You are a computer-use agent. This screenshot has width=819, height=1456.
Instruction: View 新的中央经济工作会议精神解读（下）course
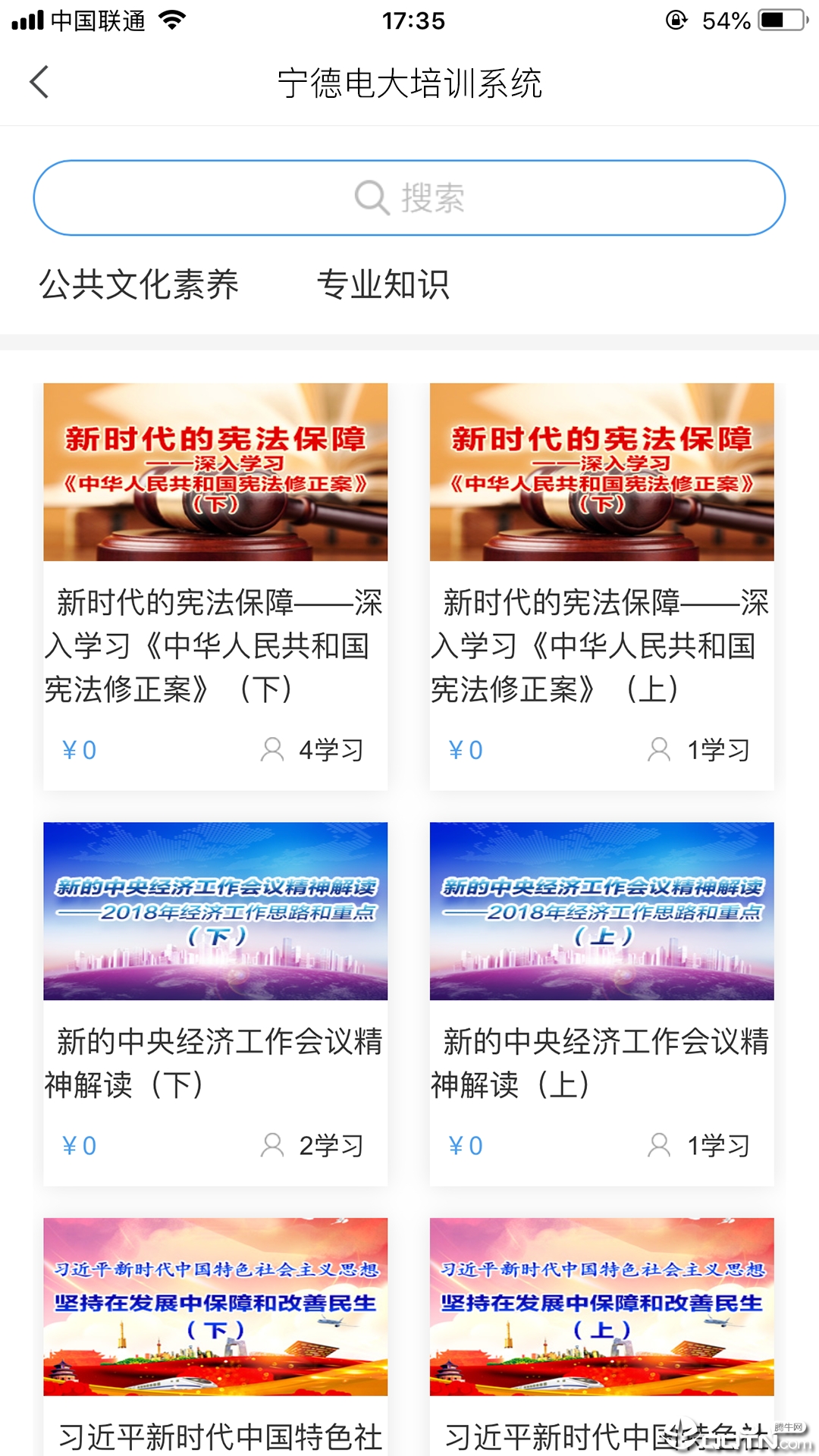pos(215,912)
